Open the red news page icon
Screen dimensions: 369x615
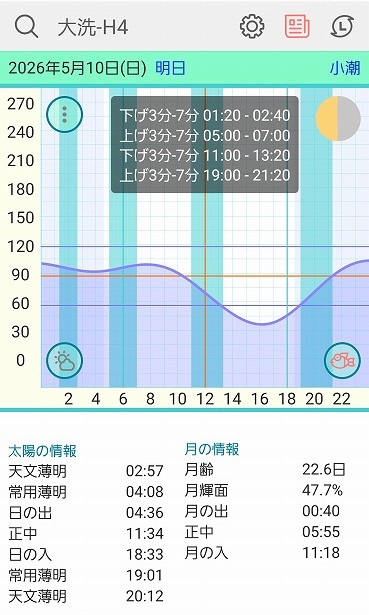coord(297,26)
